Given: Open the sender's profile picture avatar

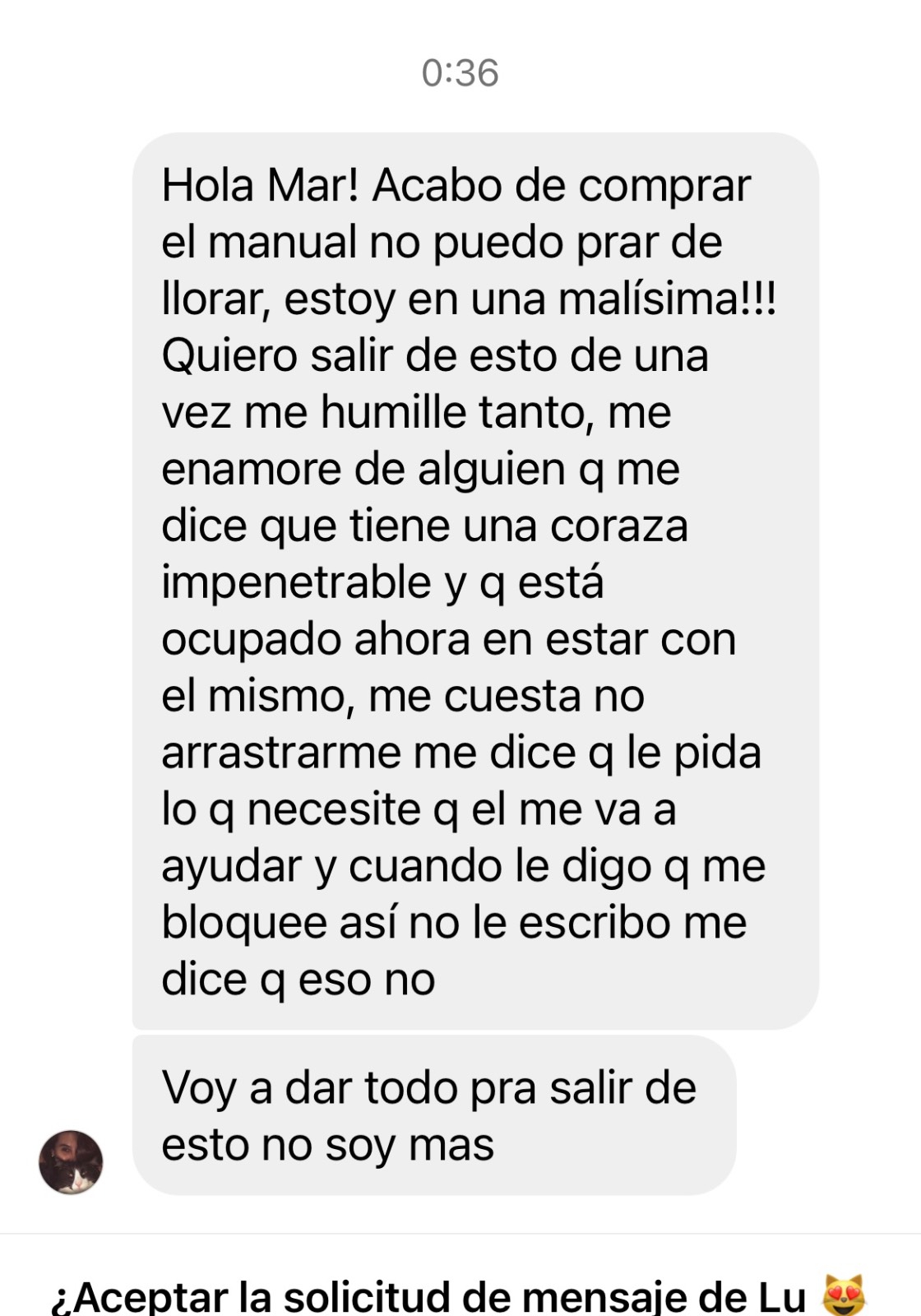Looking at the screenshot, I should [71, 1161].
